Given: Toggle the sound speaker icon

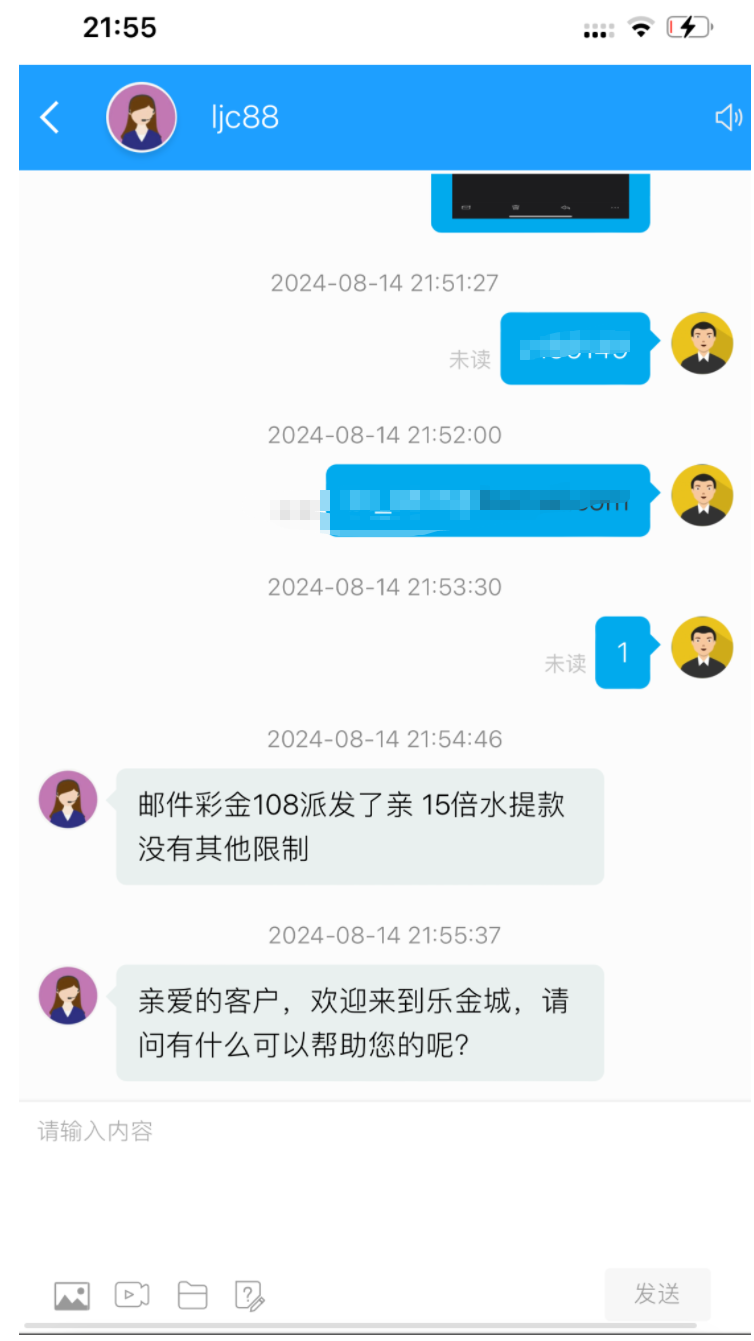Looking at the screenshot, I should click(728, 118).
